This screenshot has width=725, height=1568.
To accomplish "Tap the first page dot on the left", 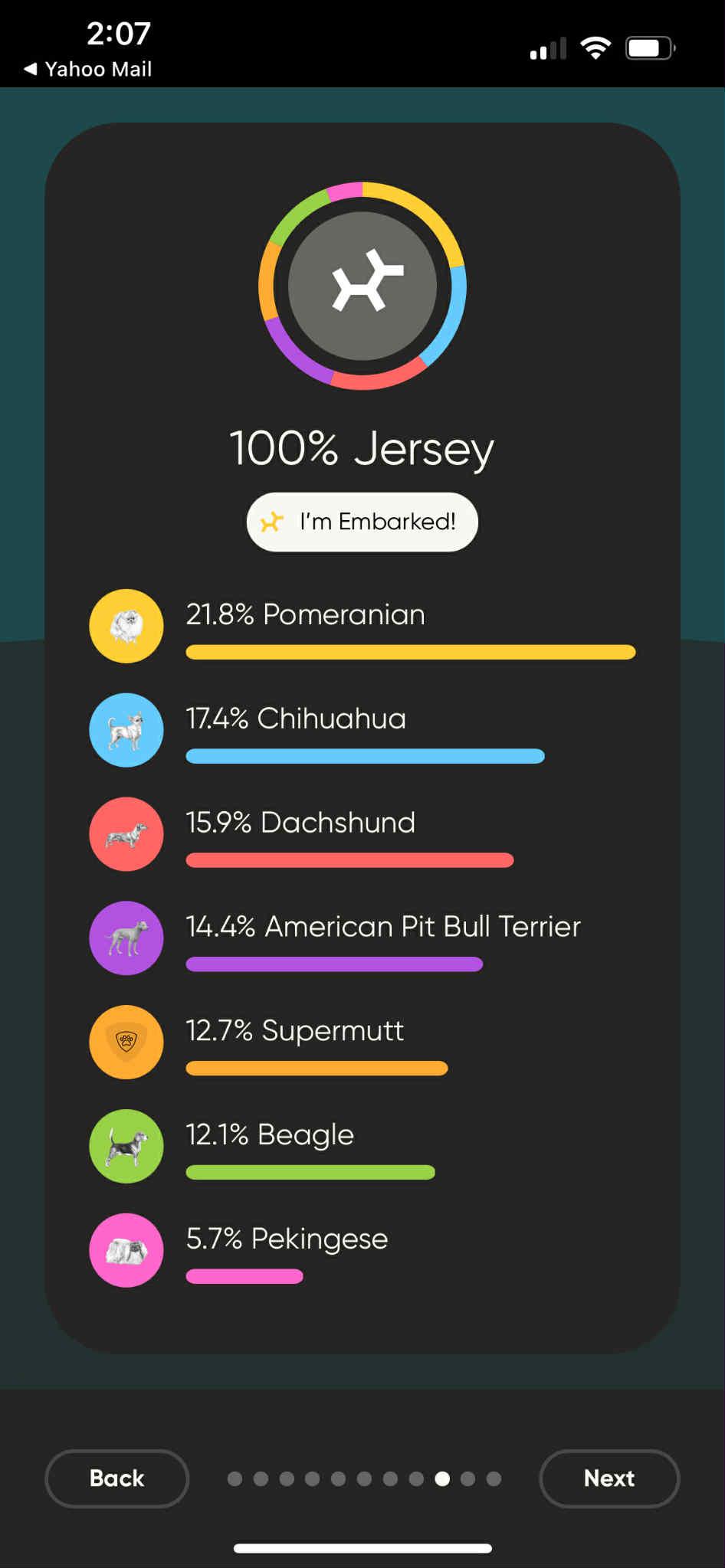I will coord(235,1478).
